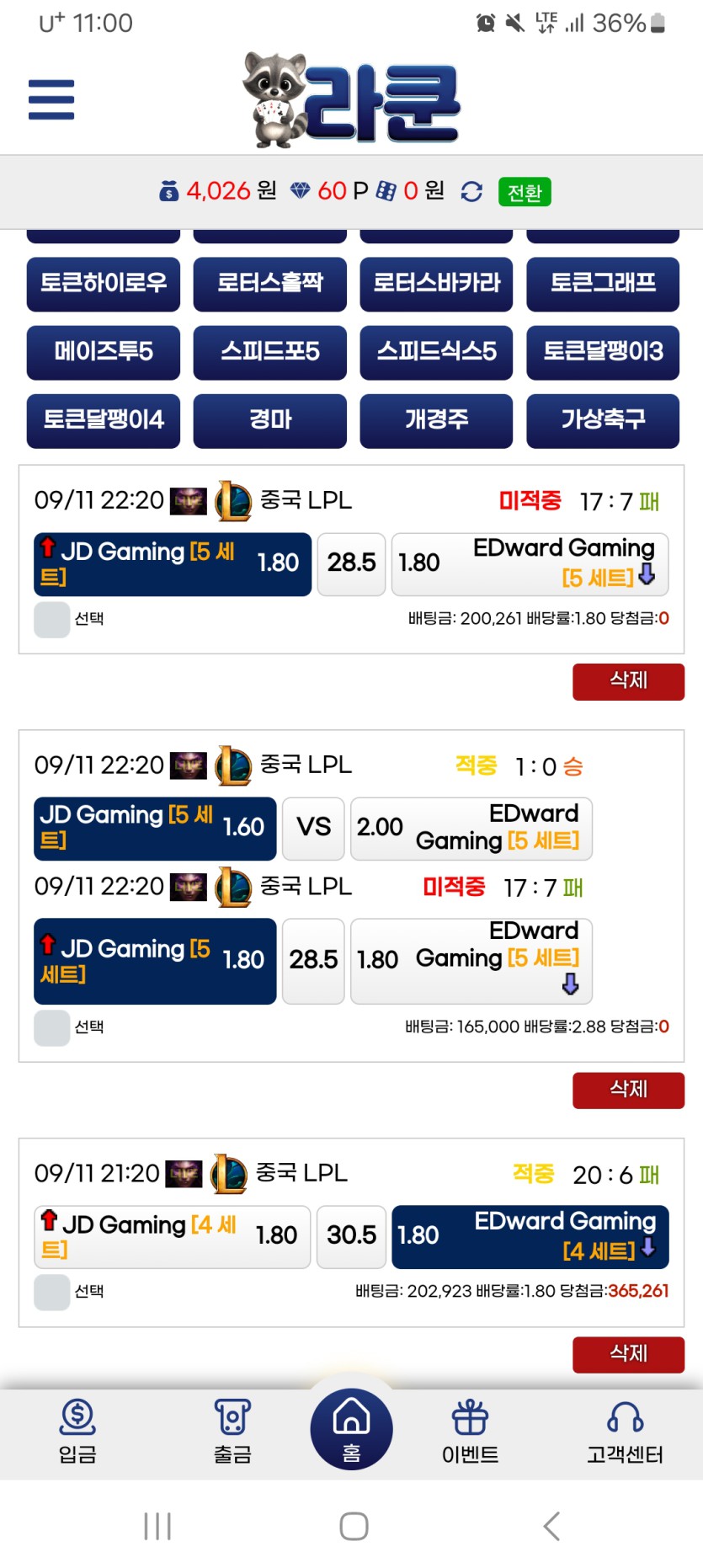Open the 고객센터 support tab

(x=625, y=1431)
